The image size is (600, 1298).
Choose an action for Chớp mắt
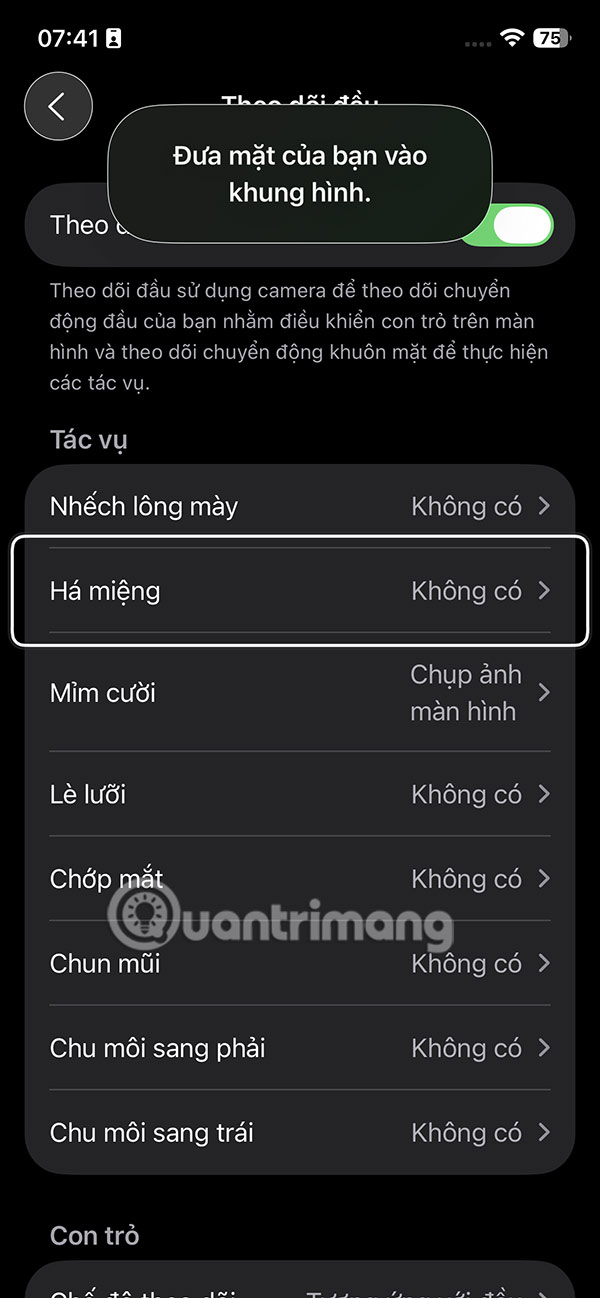click(x=300, y=879)
